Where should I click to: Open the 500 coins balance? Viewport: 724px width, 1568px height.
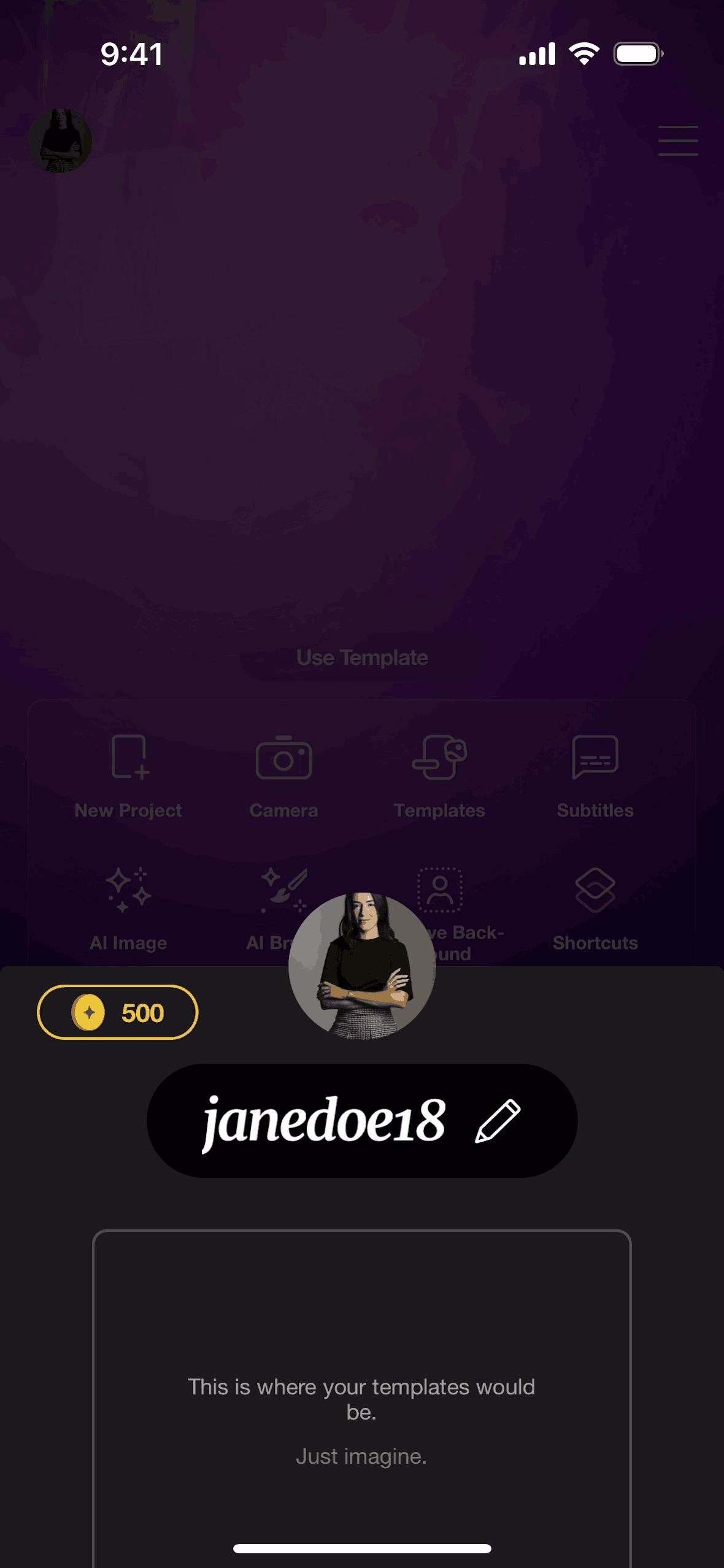tap(118, 1012)
